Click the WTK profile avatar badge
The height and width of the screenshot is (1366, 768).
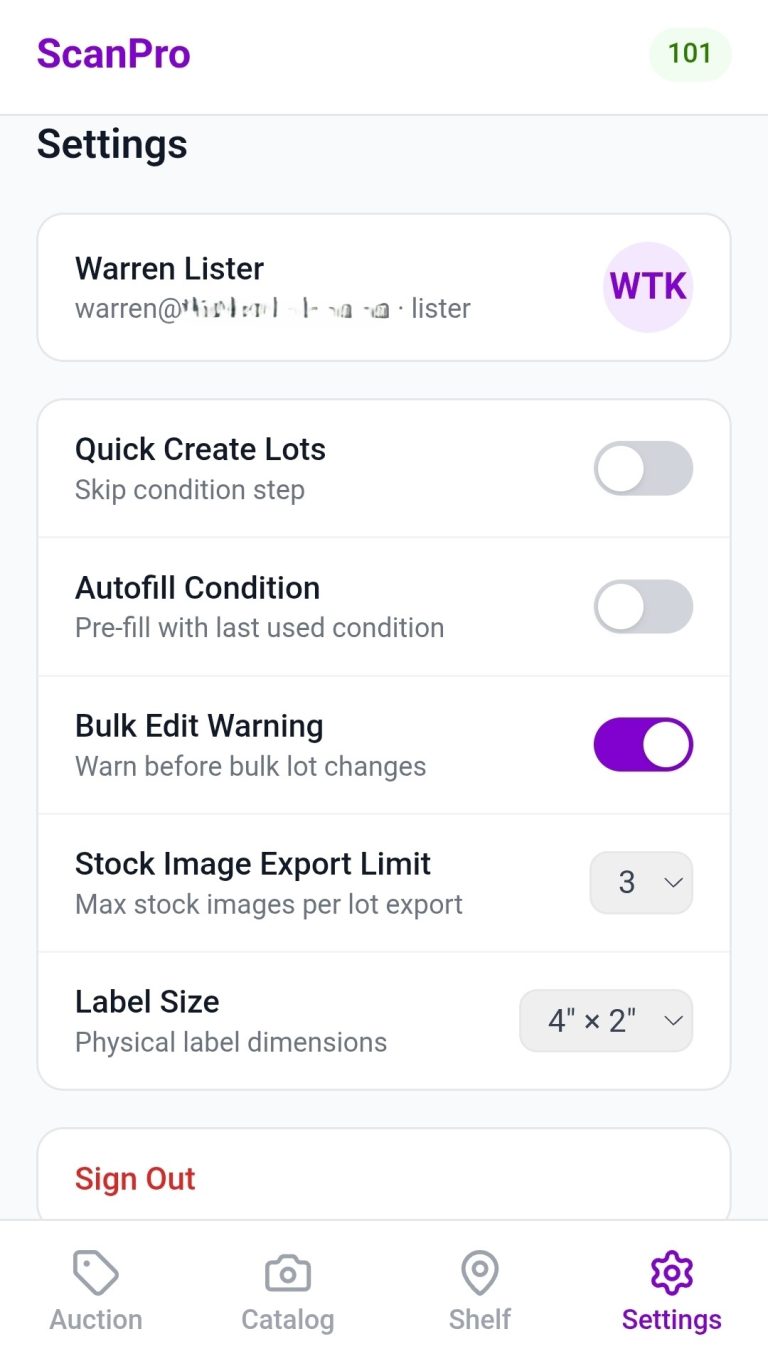coord(648,287)
